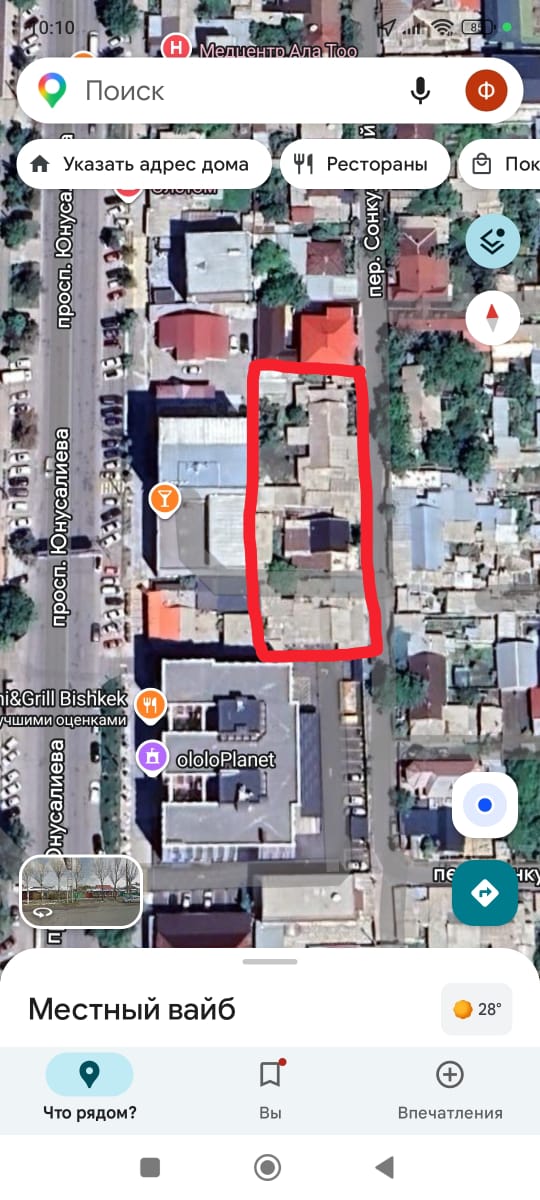The width and height of the screenshot is (540, 1200).
Task: Go to the home screen via home button
Action: click(x=267, y=1167)
